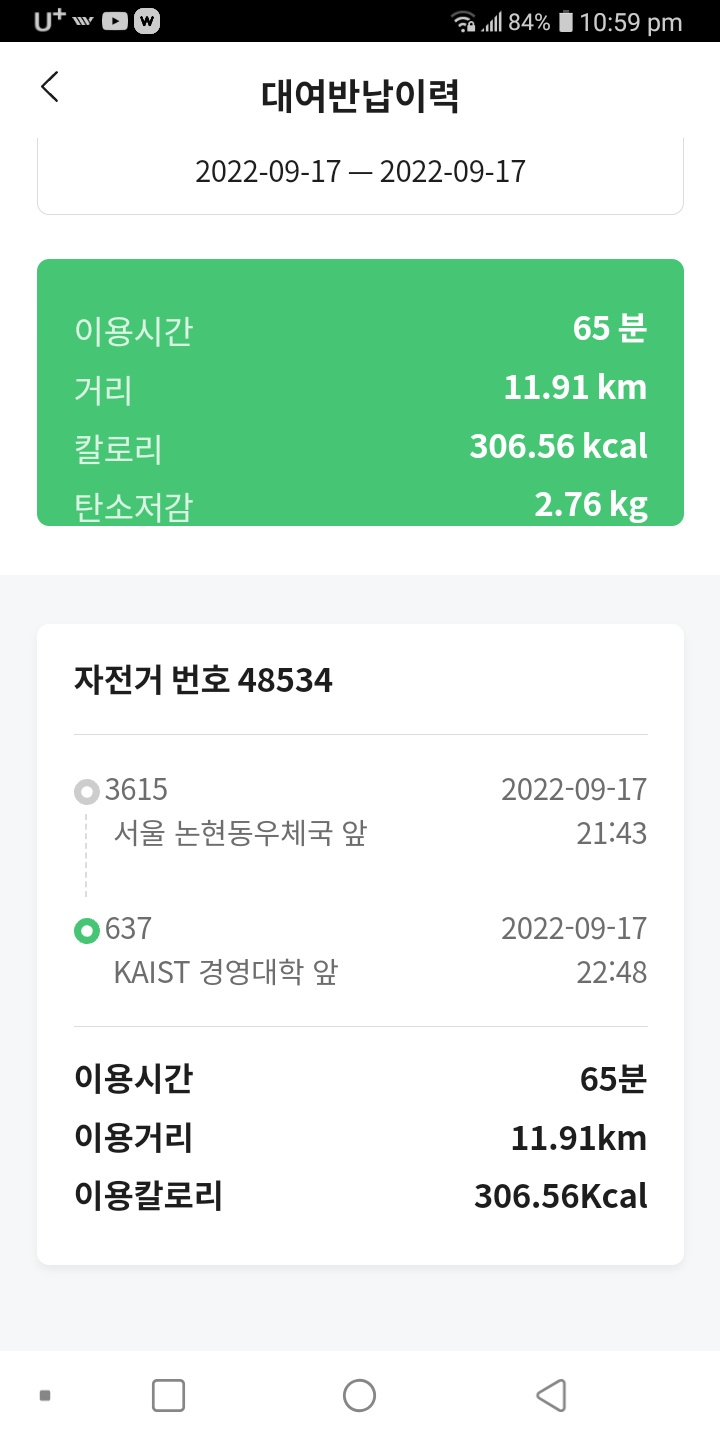Image resolution: width=720 pixels, height=1440 pixels.
Task: Tap the system home button
Action: 359,1395
